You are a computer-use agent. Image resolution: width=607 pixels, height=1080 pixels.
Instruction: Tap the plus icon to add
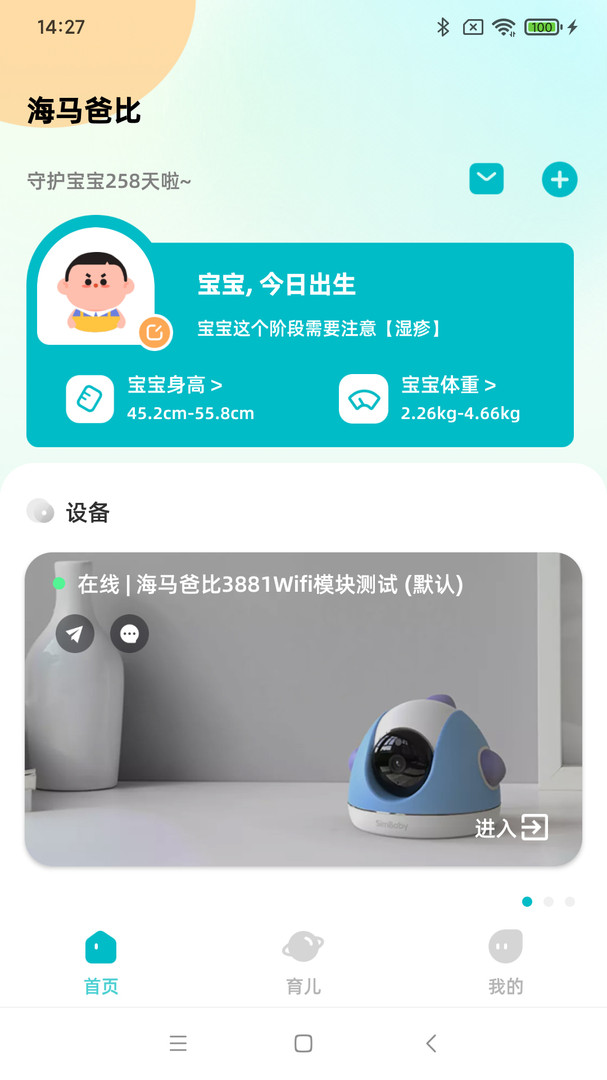[x=559, y=180]
